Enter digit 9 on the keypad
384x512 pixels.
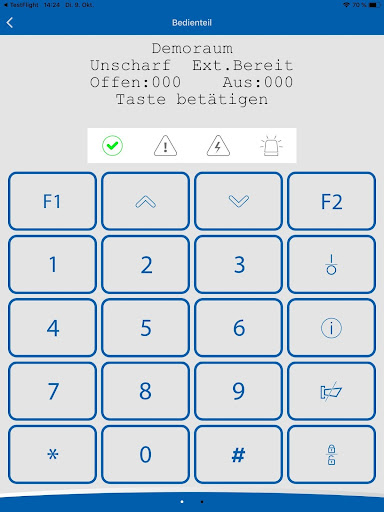coord(238,391)
